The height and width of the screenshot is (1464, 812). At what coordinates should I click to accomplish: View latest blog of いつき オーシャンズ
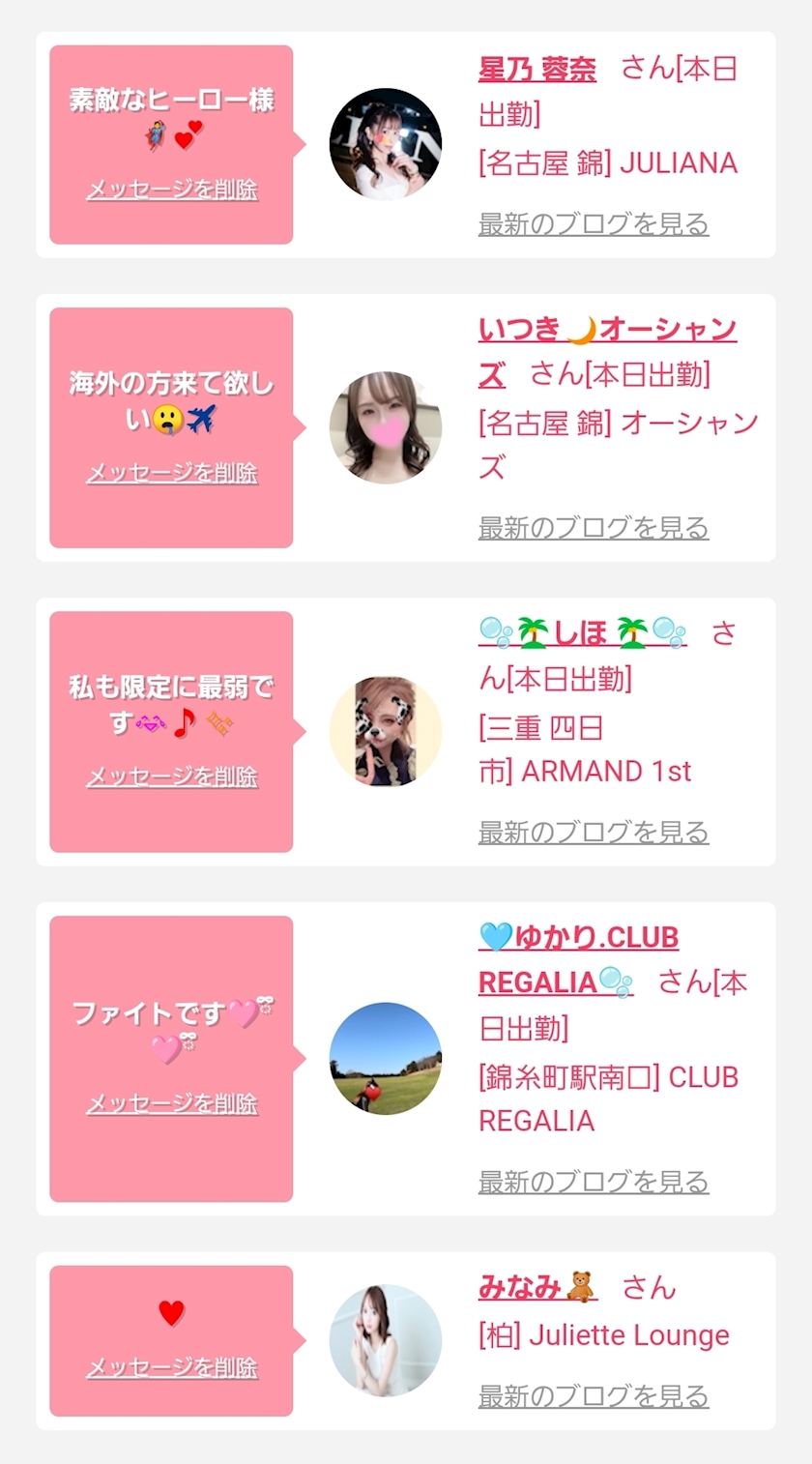point(594,528)
